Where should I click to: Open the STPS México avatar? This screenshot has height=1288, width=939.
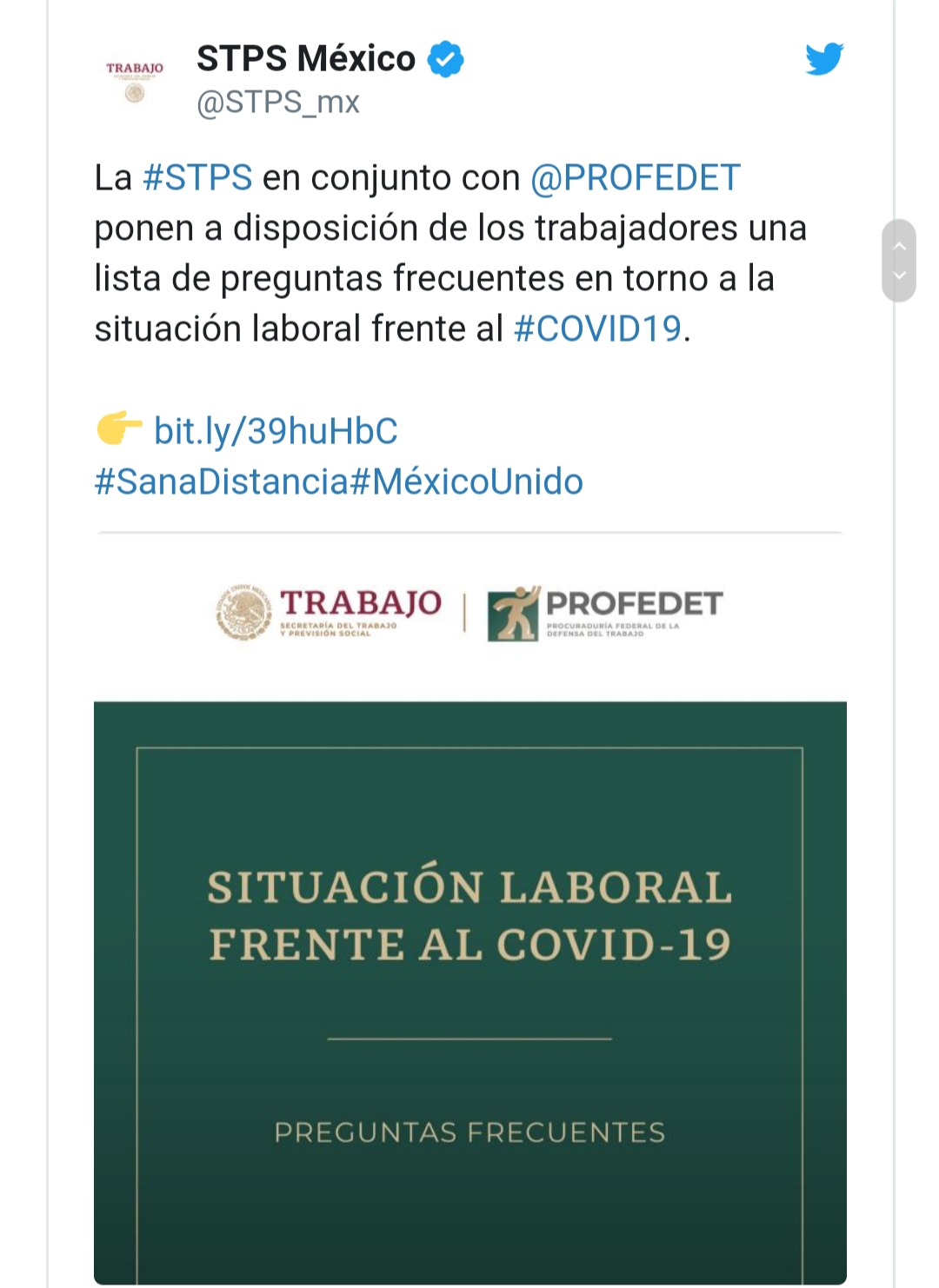(x=135, y=80)
